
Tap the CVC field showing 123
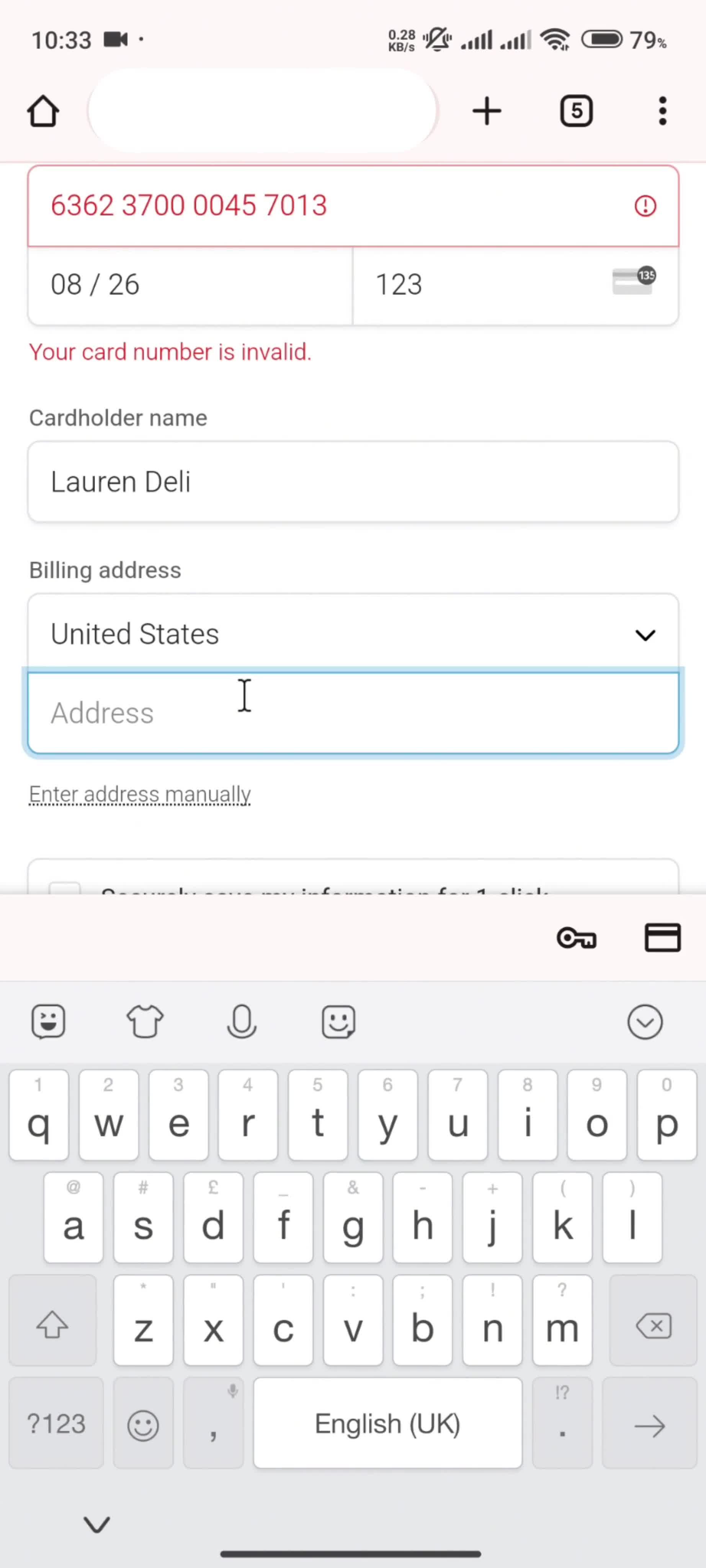coord(487,285)
